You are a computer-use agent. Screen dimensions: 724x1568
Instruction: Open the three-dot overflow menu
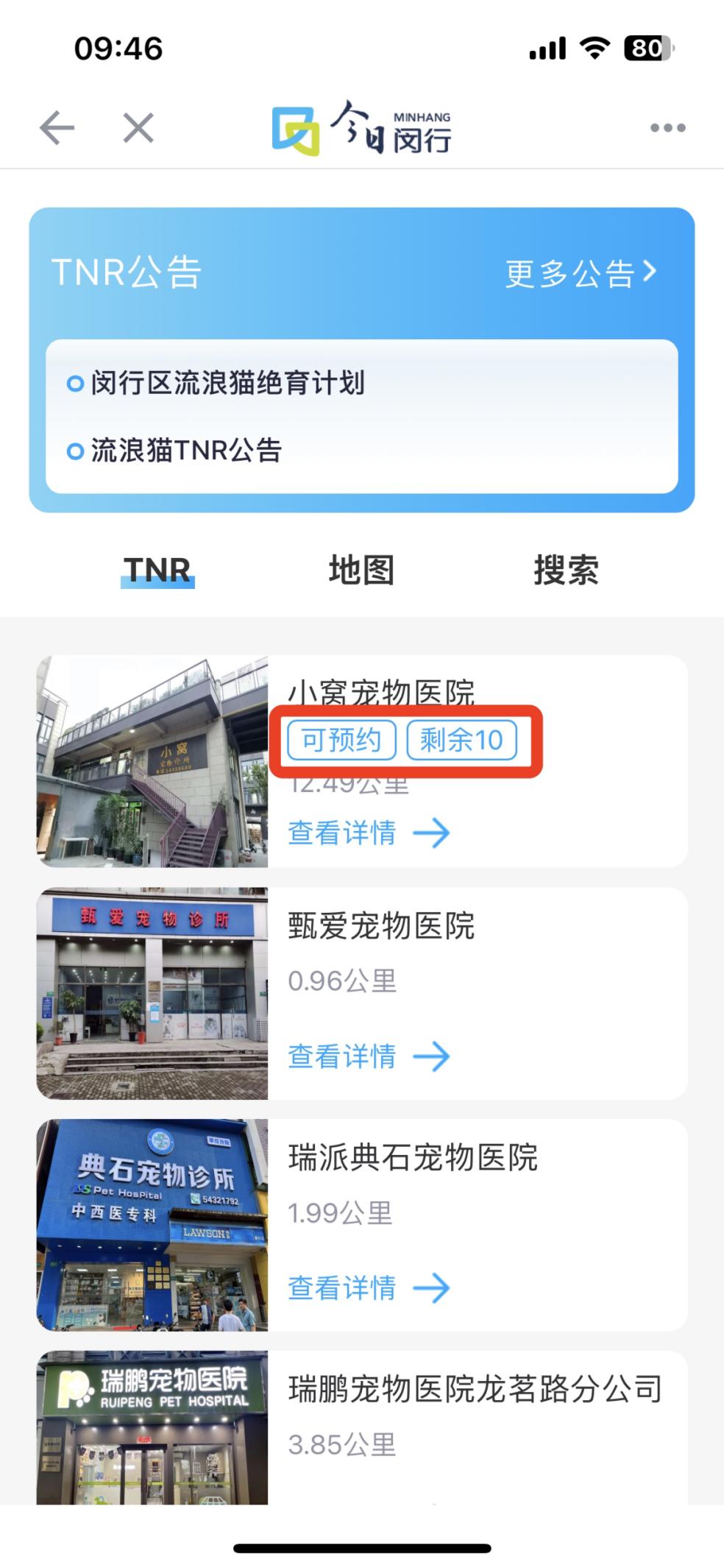coord(667,128)
